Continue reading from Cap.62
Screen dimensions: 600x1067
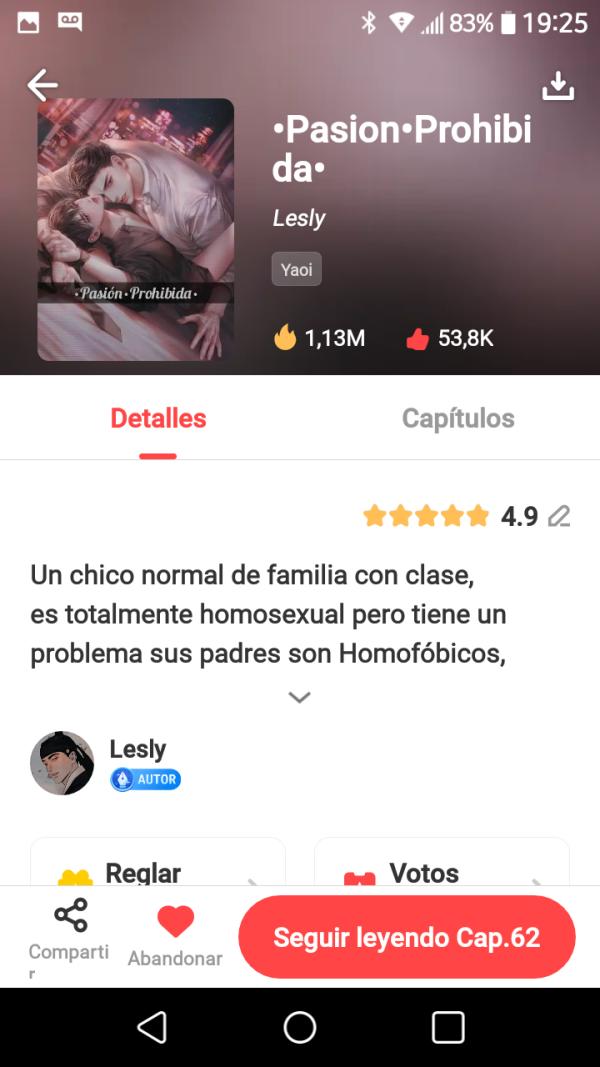pos(406,937)
